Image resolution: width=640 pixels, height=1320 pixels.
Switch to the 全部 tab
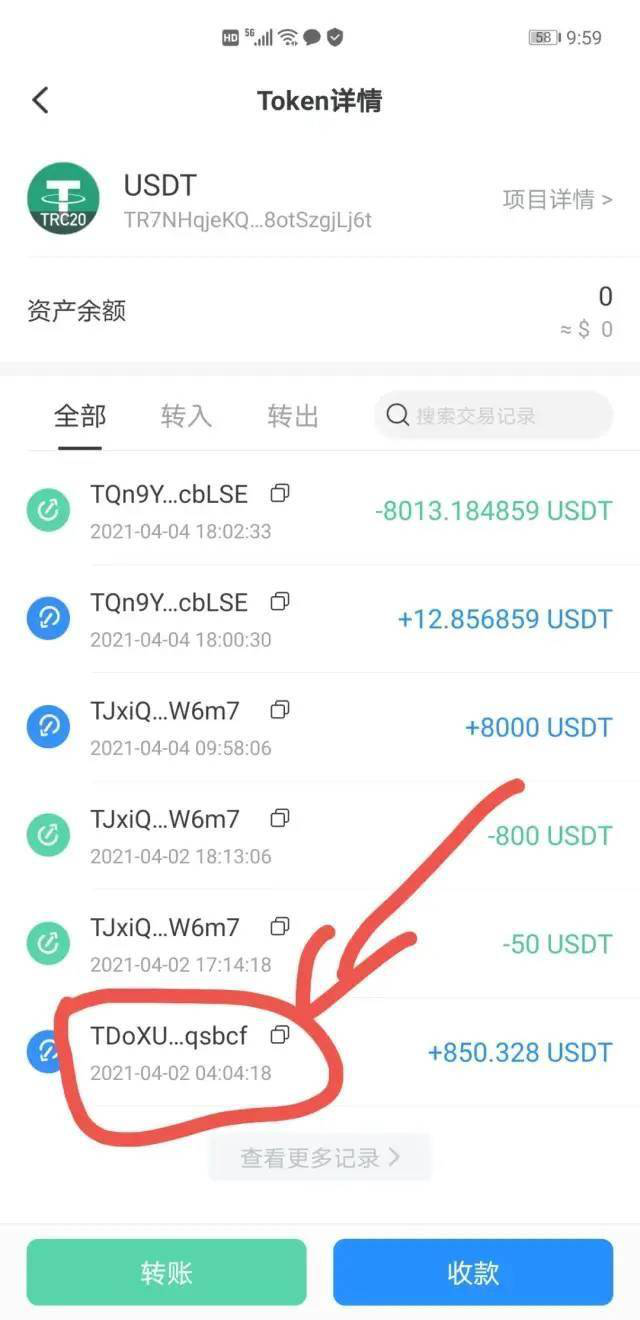coord(80,416)
